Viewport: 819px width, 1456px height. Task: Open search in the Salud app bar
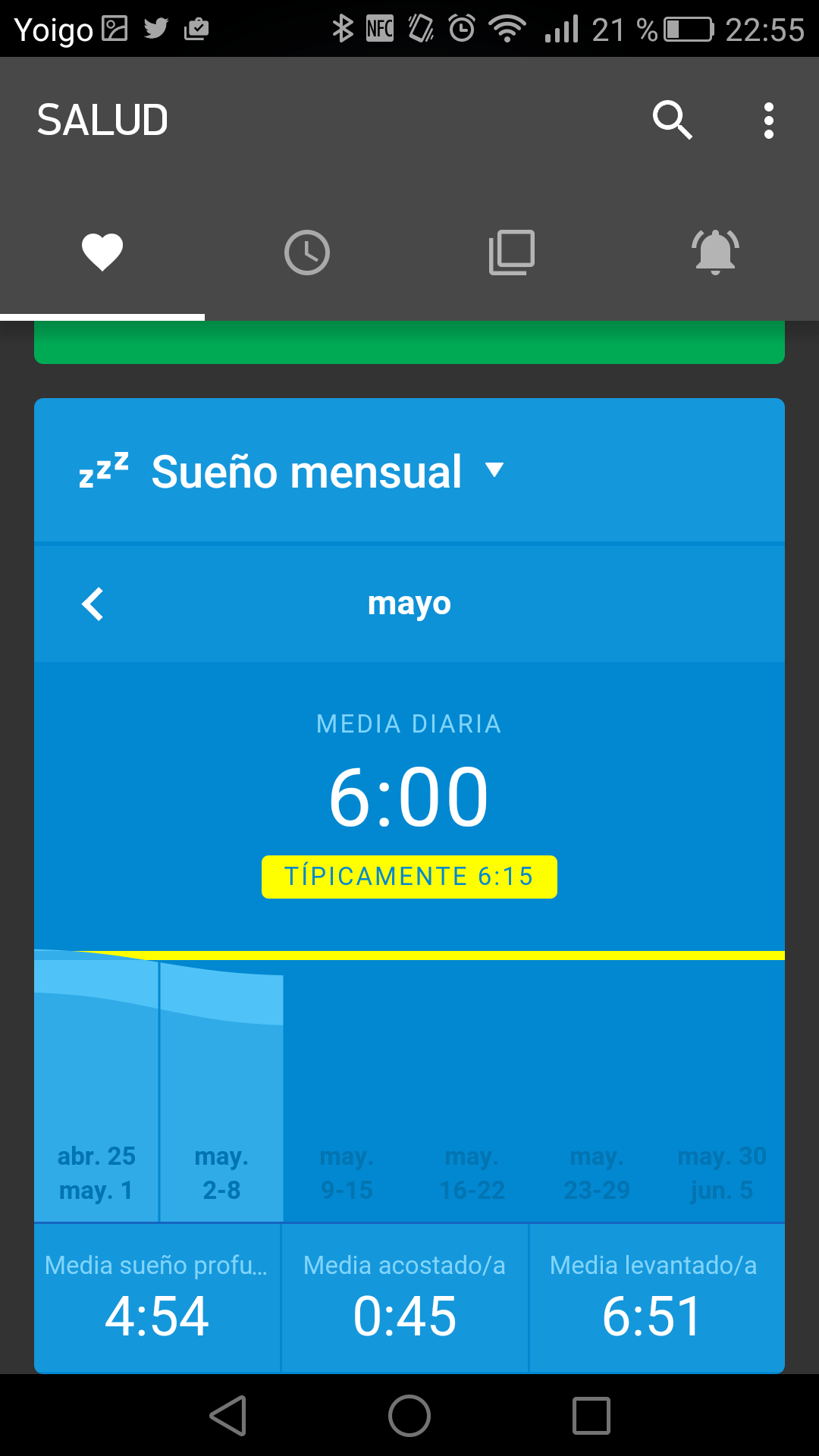click(673, 120)
